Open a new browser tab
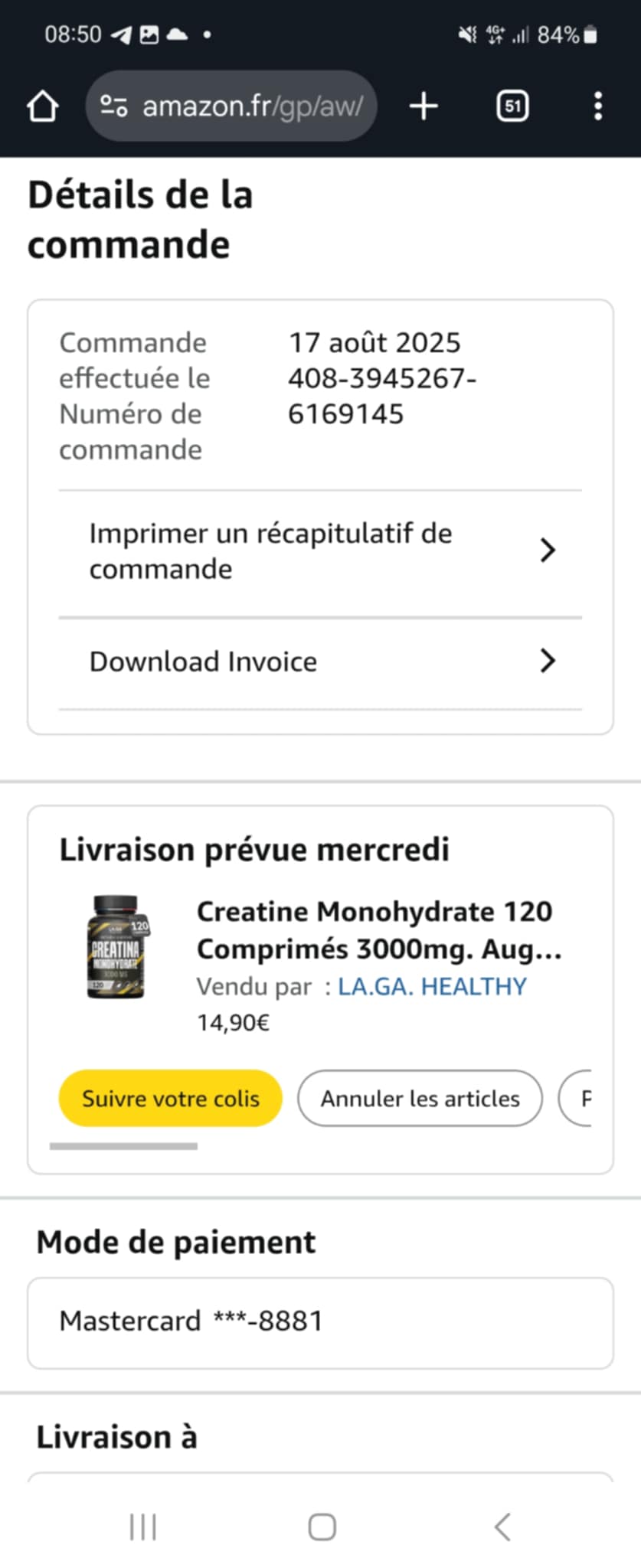This screenshot has height=1568, width=641. pyautogui.click(x=424, y=106)
